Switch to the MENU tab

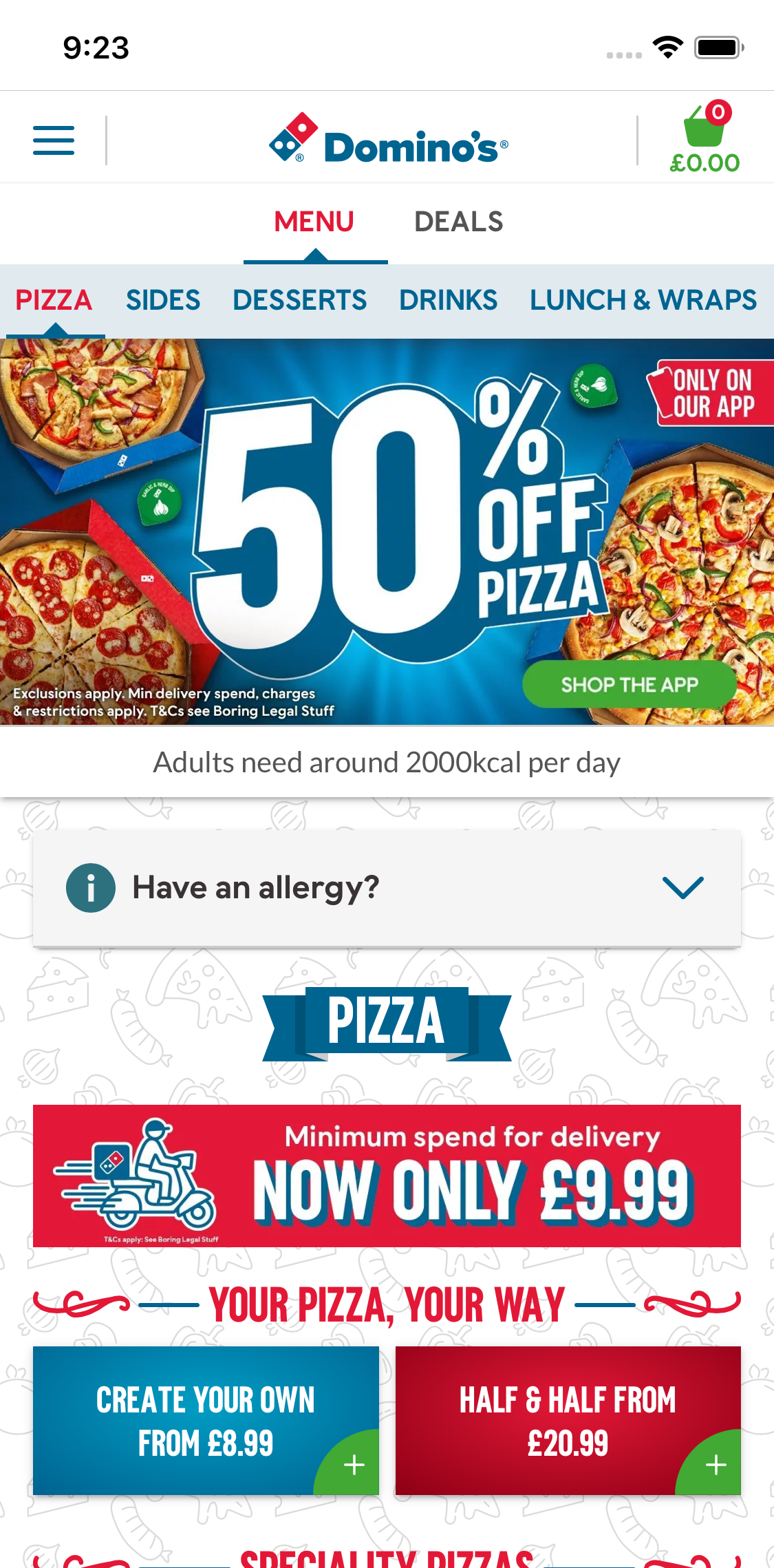[x=314, y=221]
